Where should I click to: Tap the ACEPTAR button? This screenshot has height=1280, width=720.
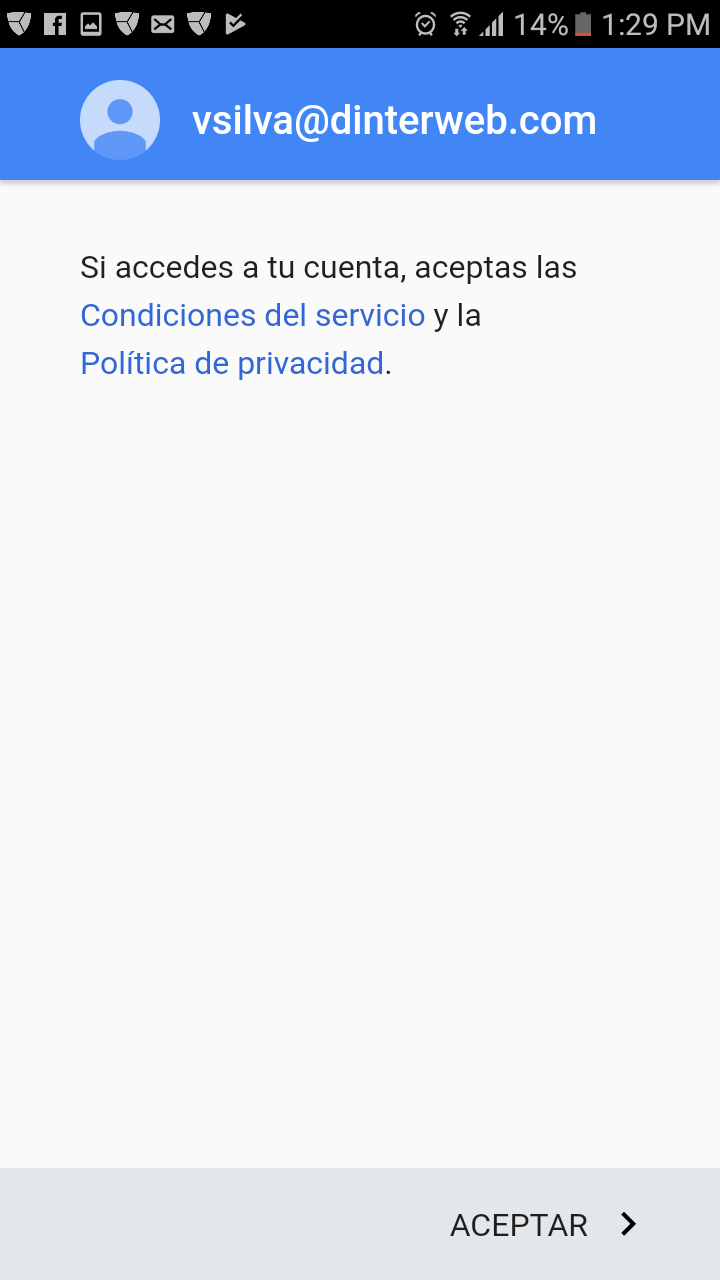[543, 1225]
